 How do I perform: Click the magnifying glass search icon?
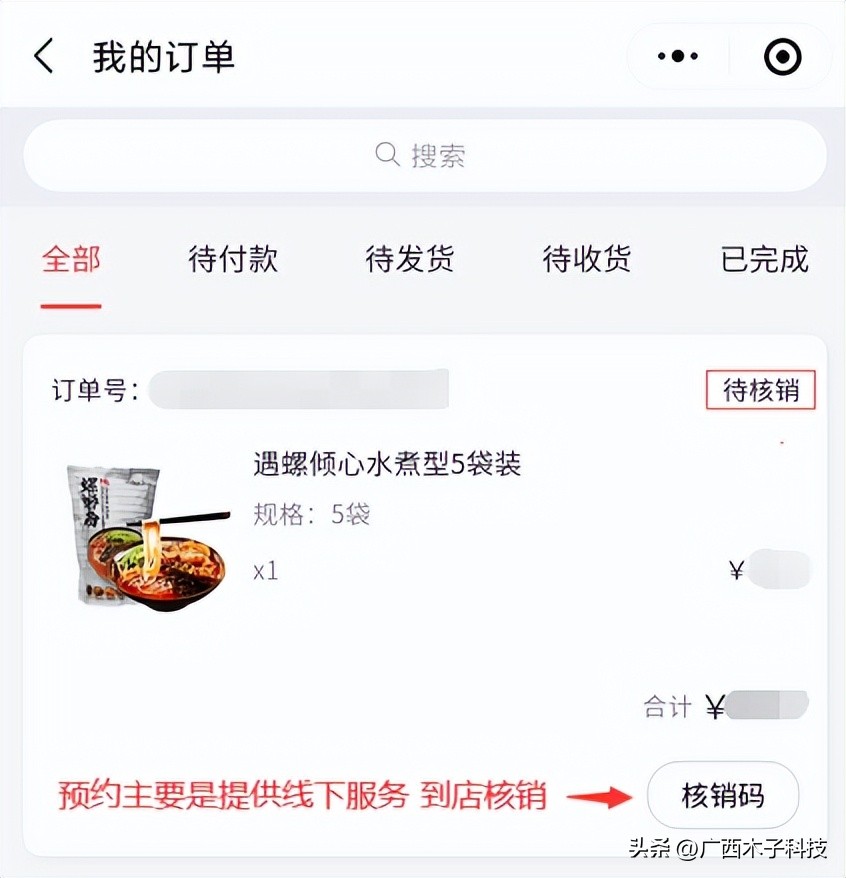[x=388, y=155]
